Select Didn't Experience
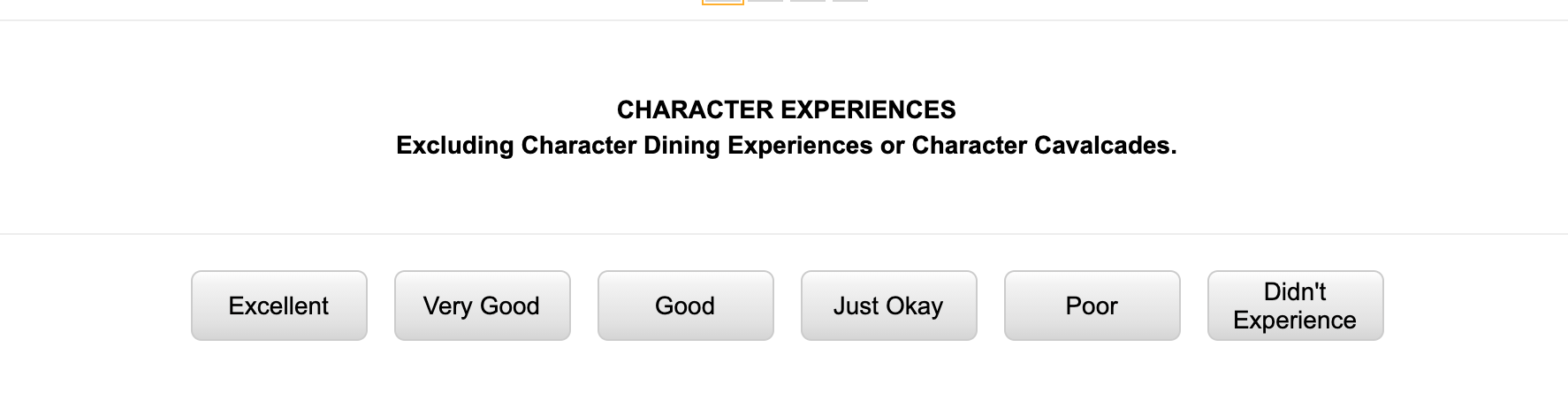 point(1295,306)
